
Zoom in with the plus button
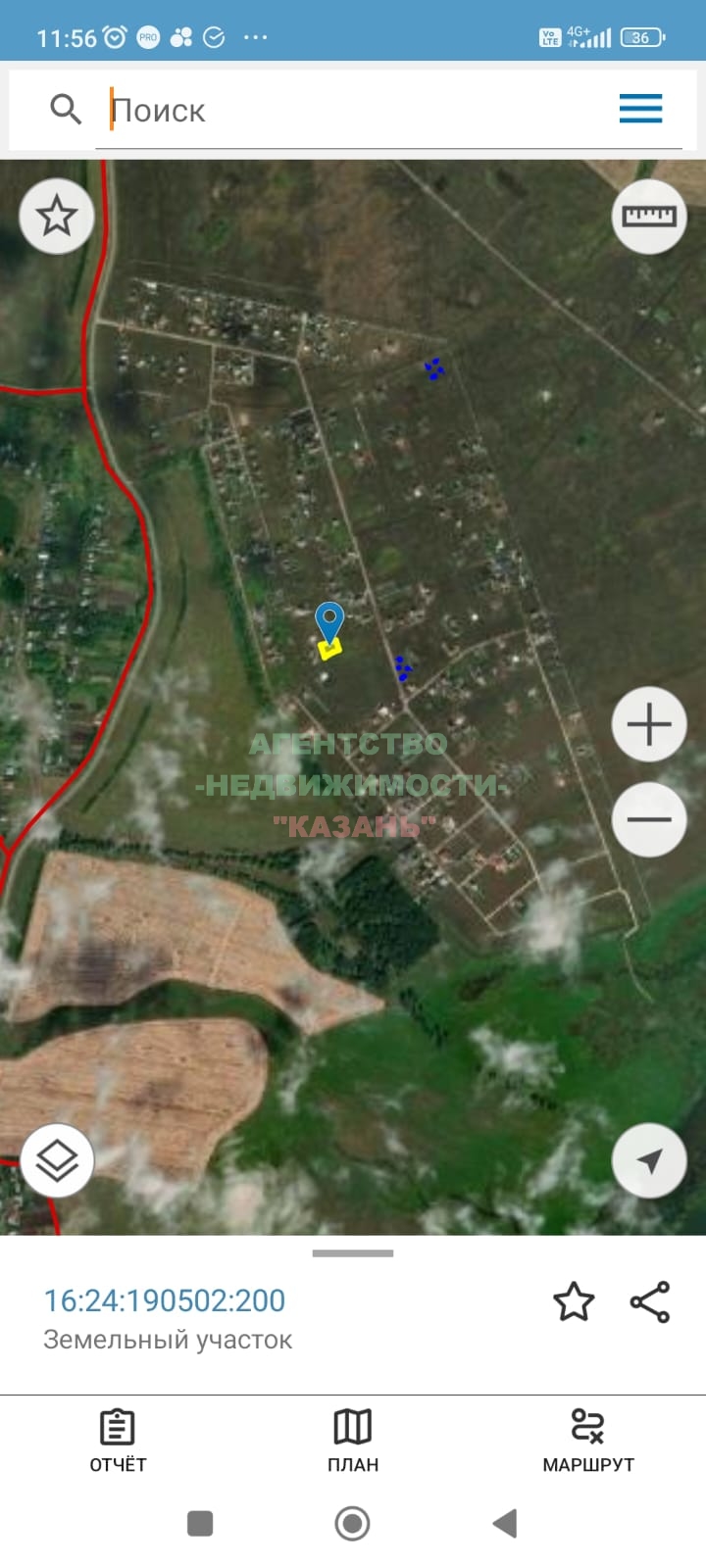pos(649,725)
